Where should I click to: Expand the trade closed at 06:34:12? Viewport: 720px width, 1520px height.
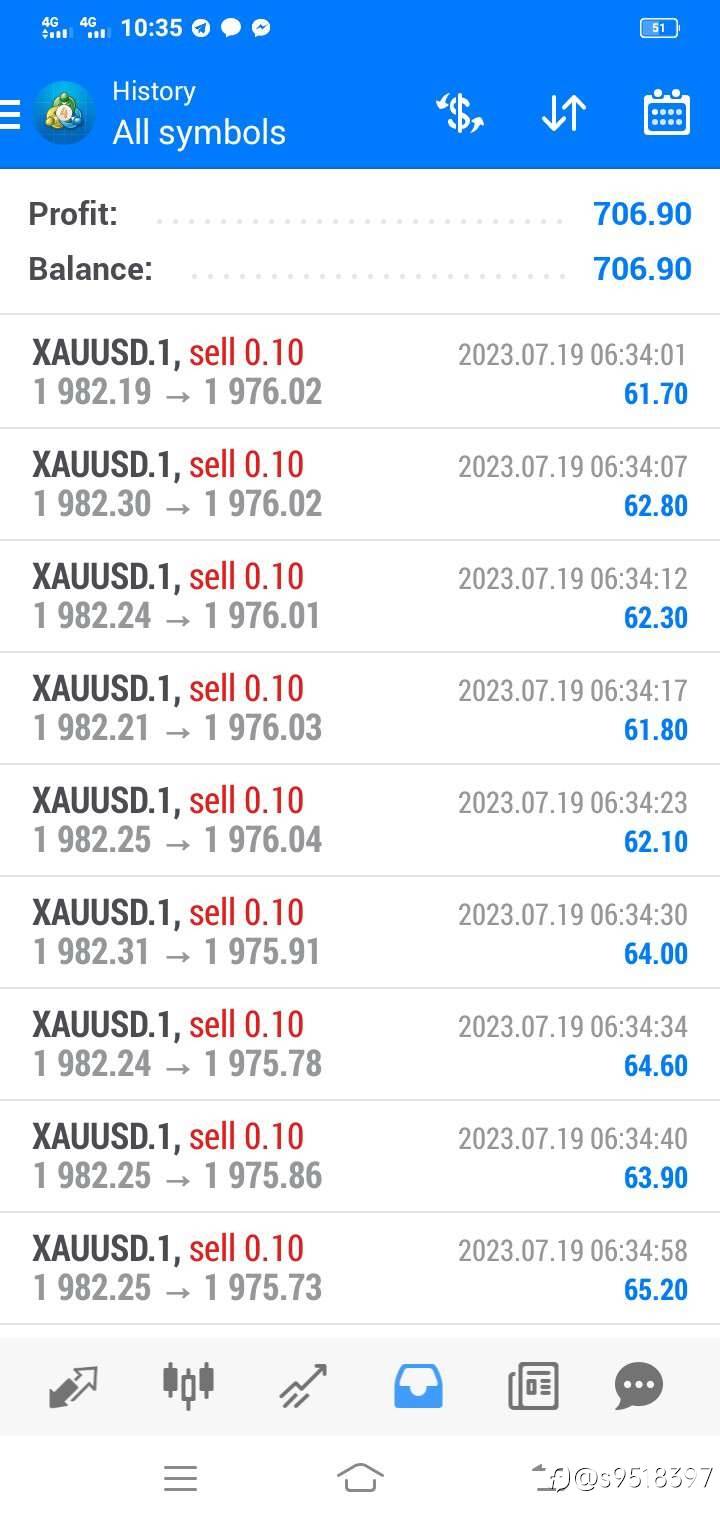pyautogui.click(x=360, y=596)
